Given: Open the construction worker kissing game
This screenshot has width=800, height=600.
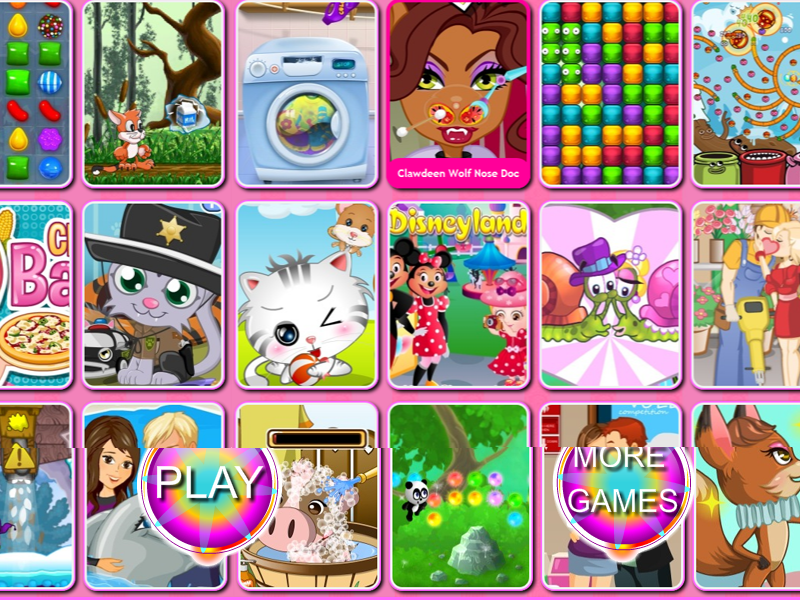Looking at the screenshot, I should [746, 295].
